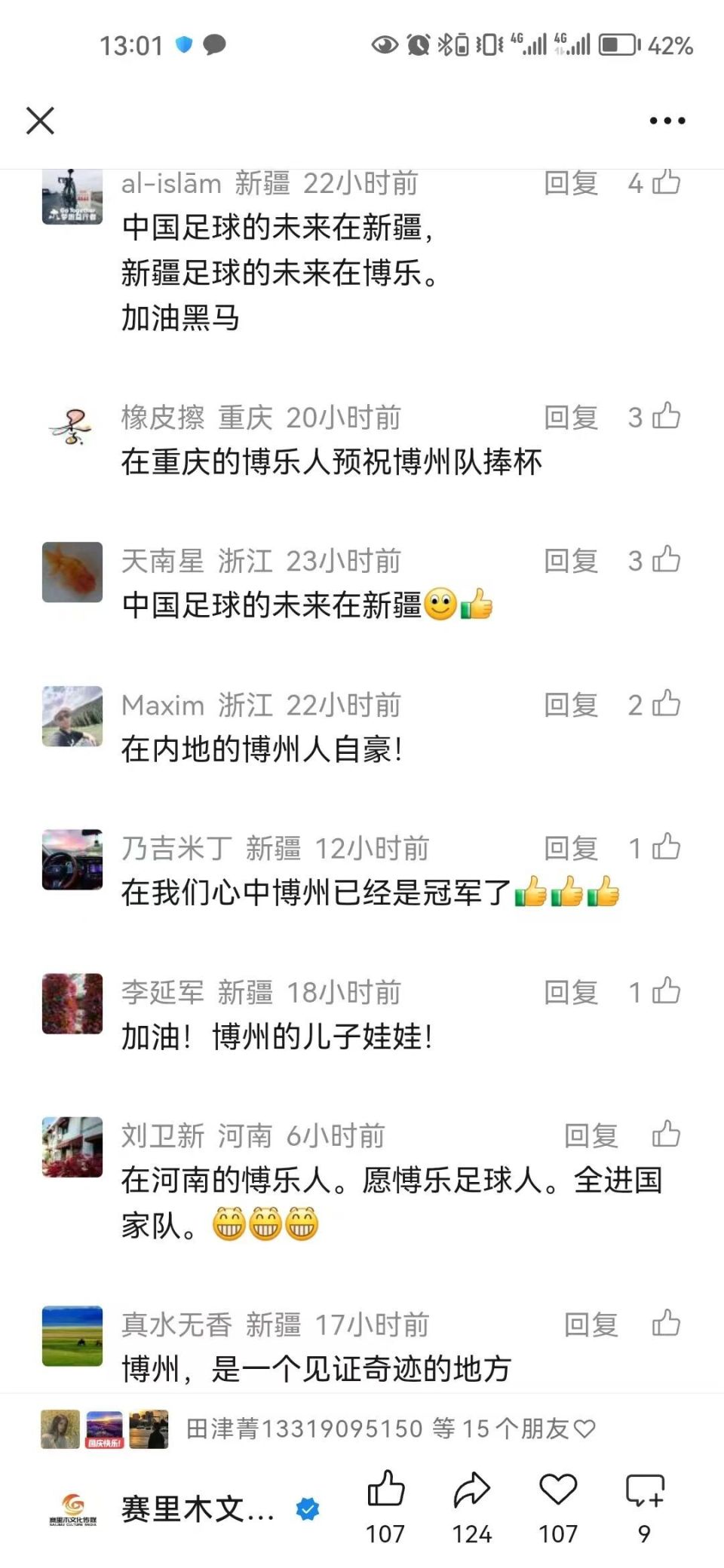This screenshot has height=1568, width=724.
Task: Add a new comment
Action: pos(645,1490)
